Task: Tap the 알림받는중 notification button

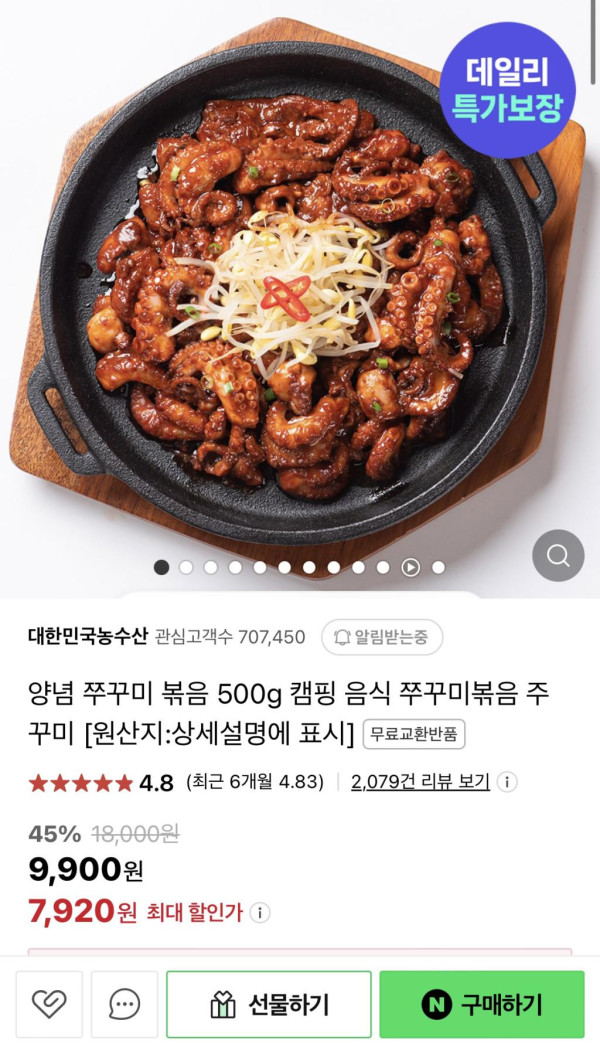Action: 382,637
